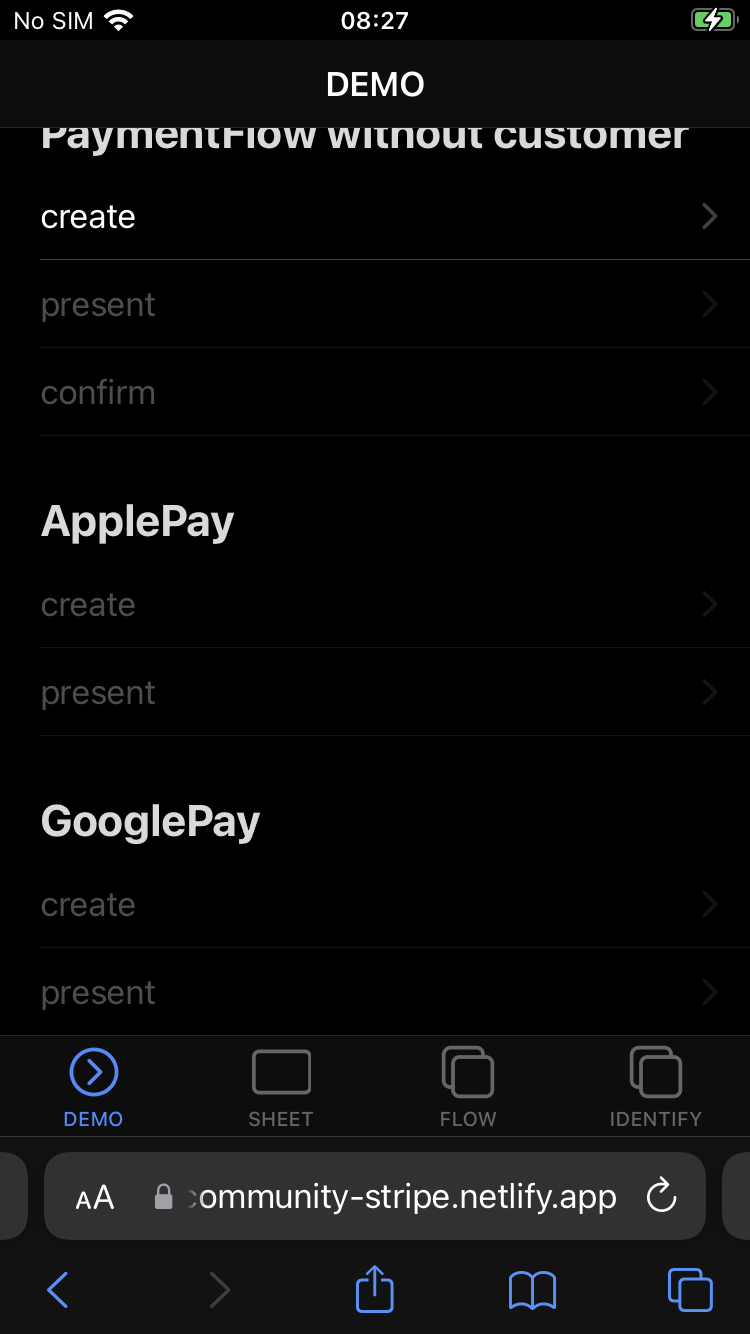Open Safari Bookmarks with the book icon

click(x=532, y=1290)
